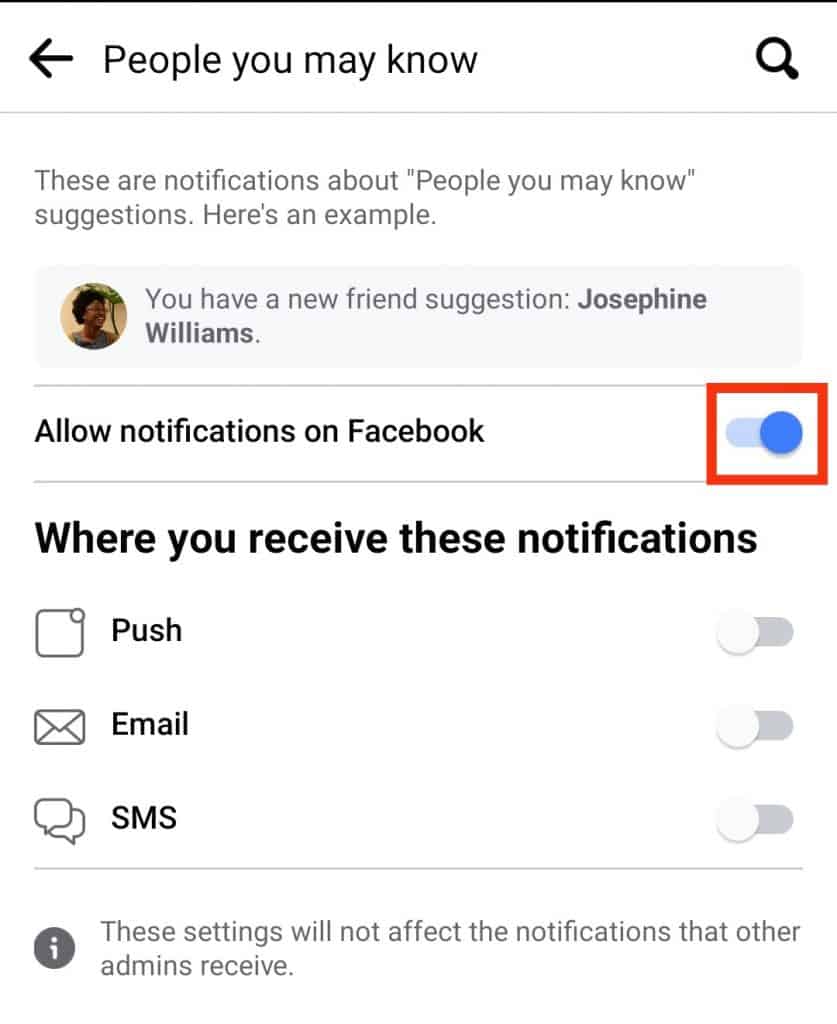Click the SMS chat bubble icon
The width and height of the screenshot is (837, 1024).
coord(58,818)
